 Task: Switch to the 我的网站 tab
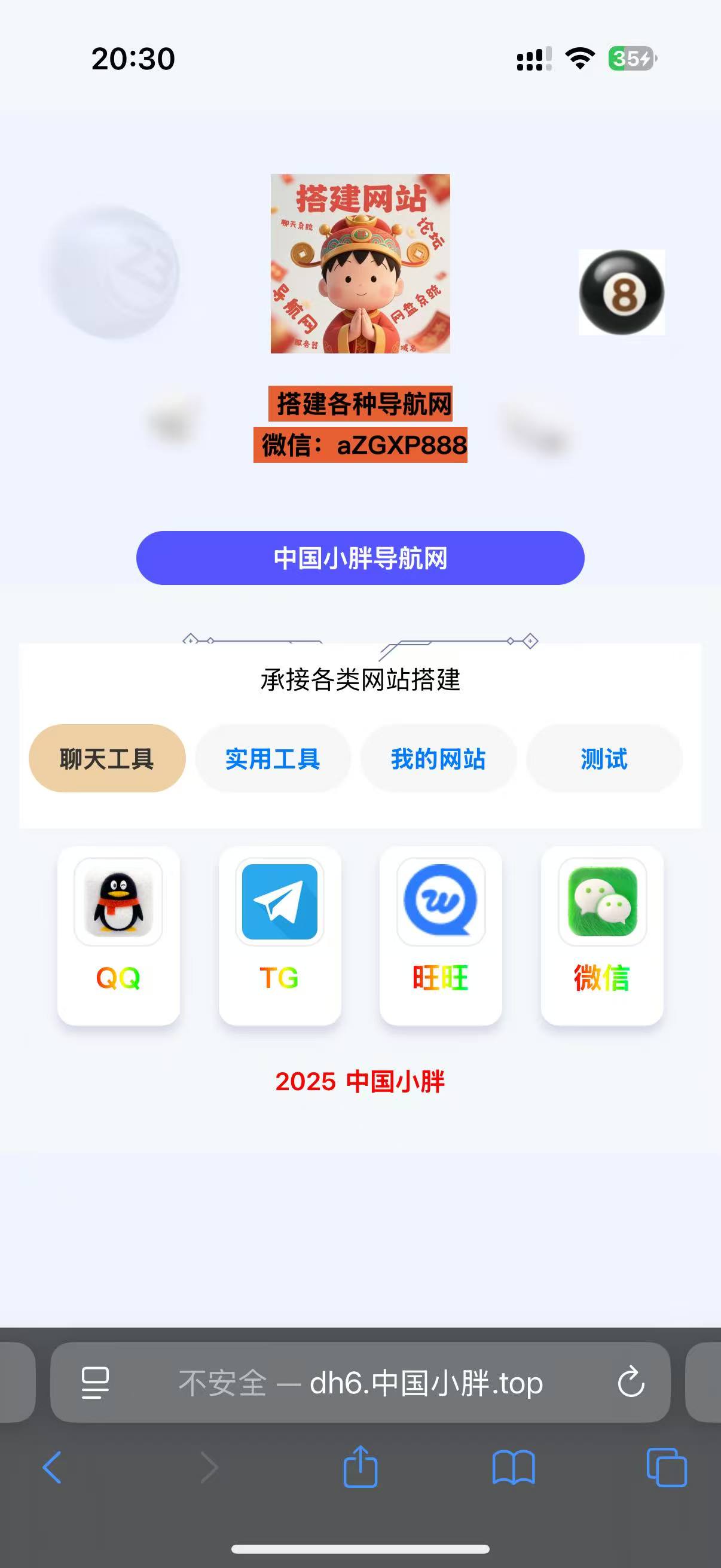pyautogui.click(x=438, y=758)
